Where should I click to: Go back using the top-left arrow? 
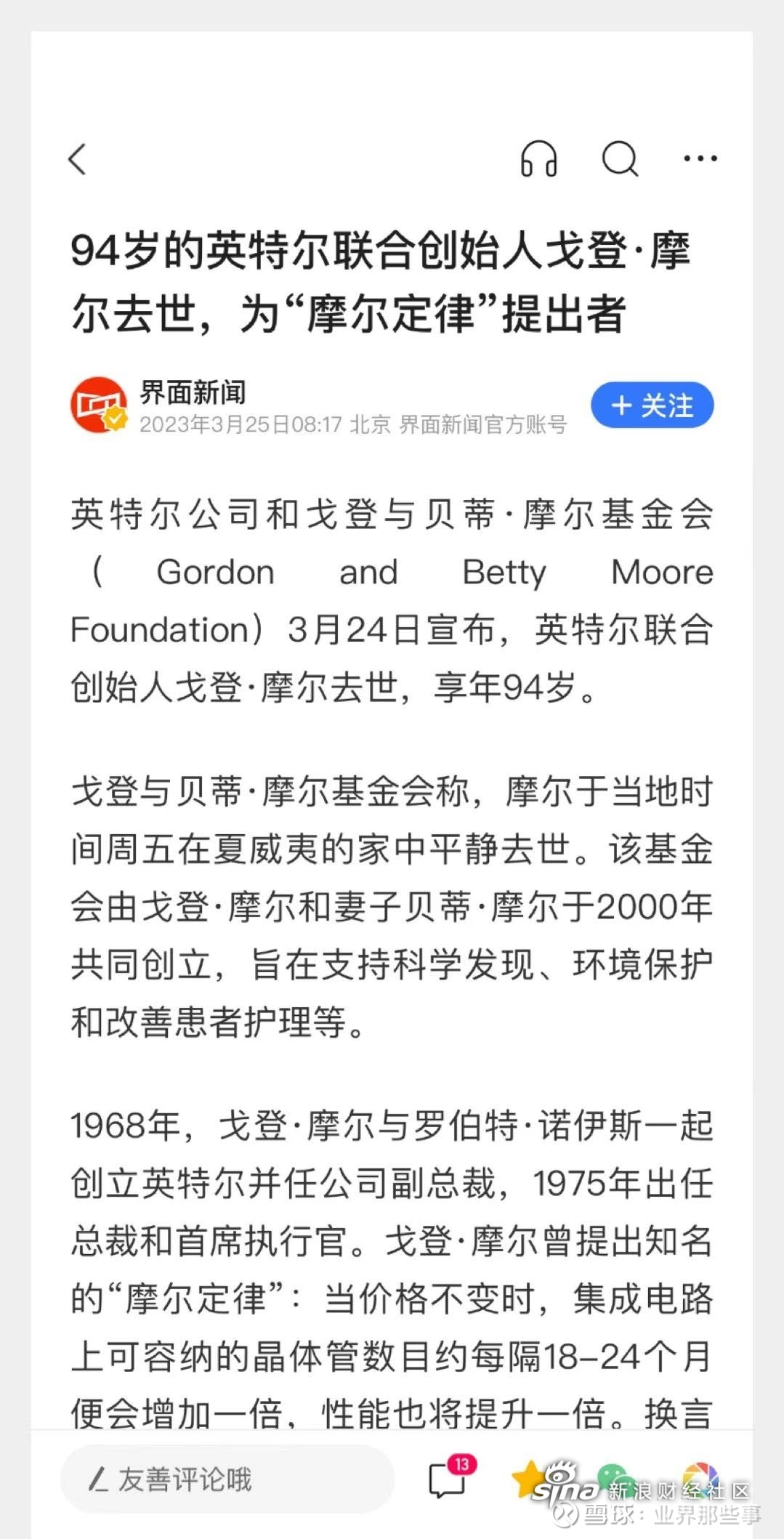pyautogui.click(x=78, y=158)
